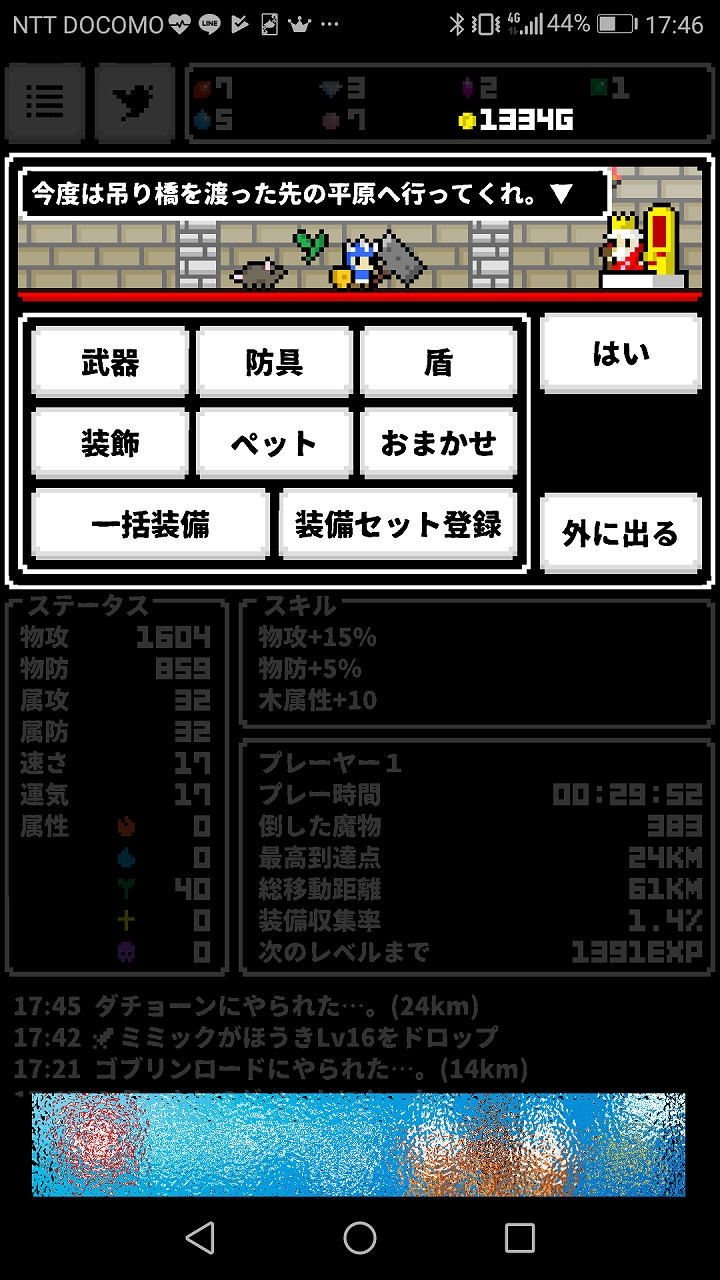The image size is (720, 1280).
Task: Tap the 一括装備 button
Action: pos(151,524)
